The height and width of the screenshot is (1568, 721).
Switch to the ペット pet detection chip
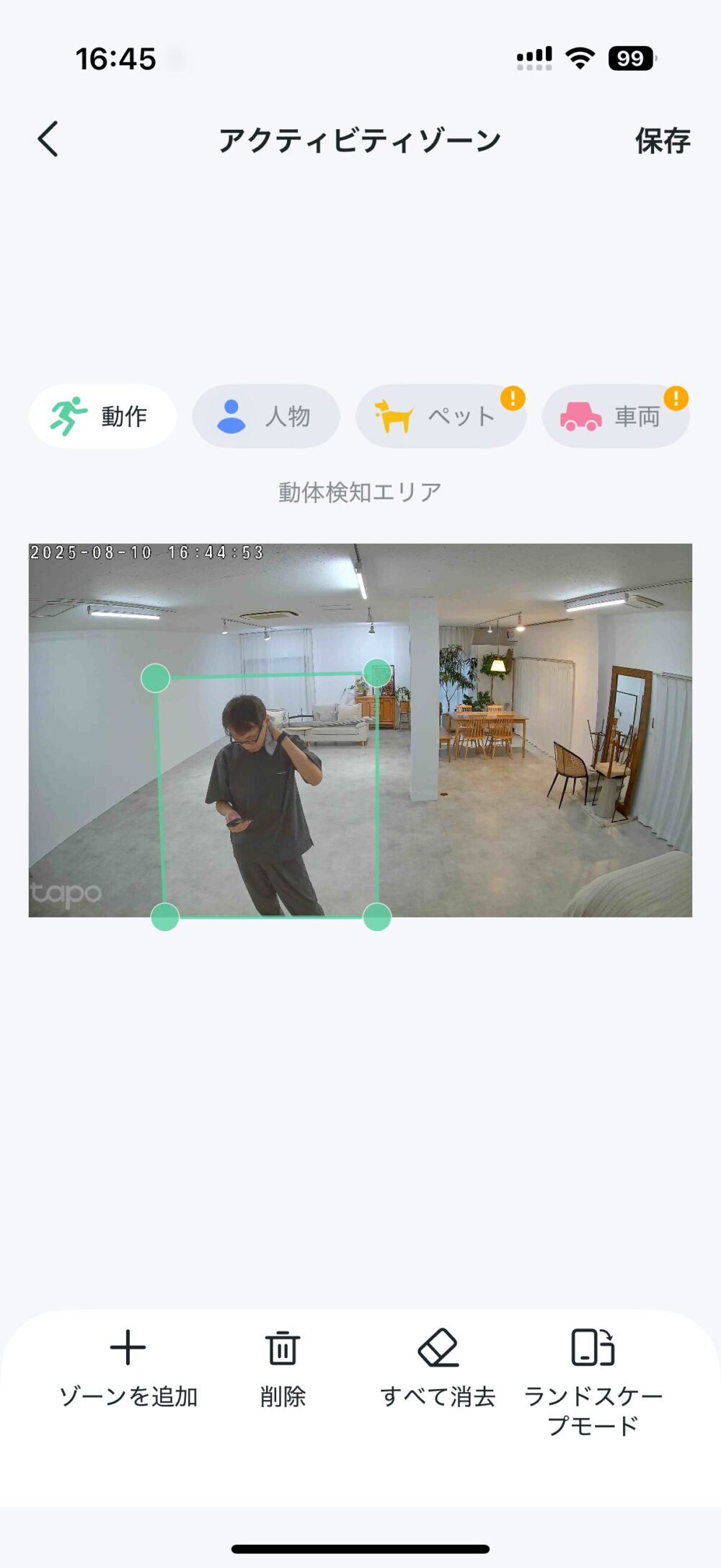click(441, 416)
